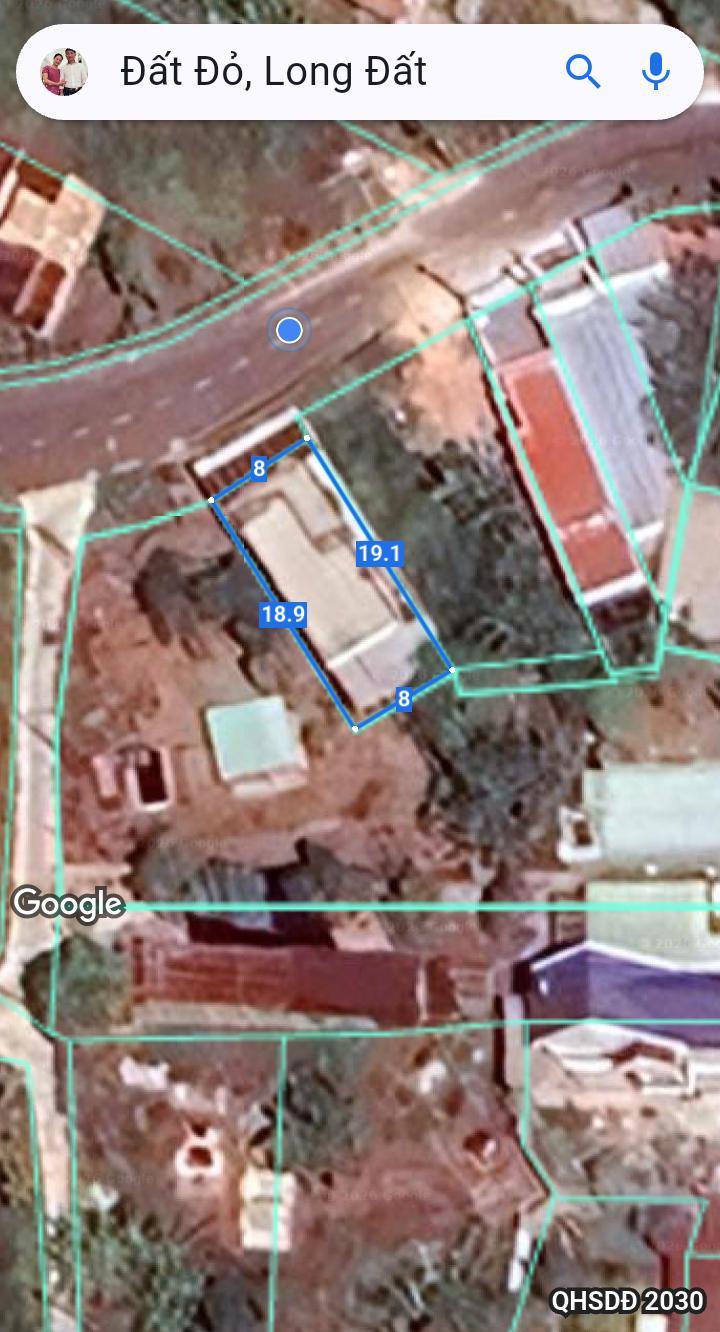Viewport: 720px width, 1332px height.
Task: Start voice search with the microphone
Action: click(656, 72)
